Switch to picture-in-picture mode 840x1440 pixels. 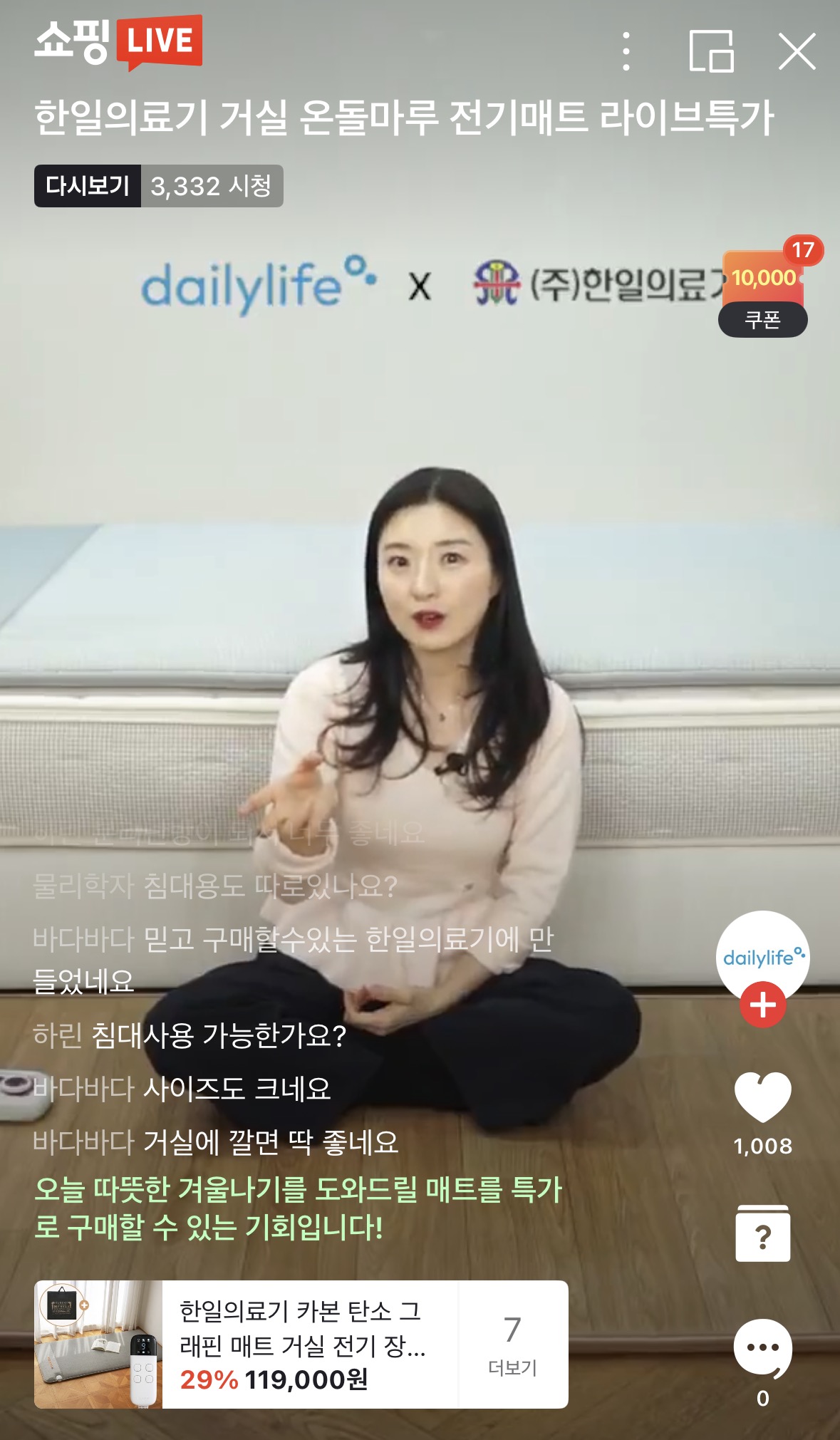[711, 51]
